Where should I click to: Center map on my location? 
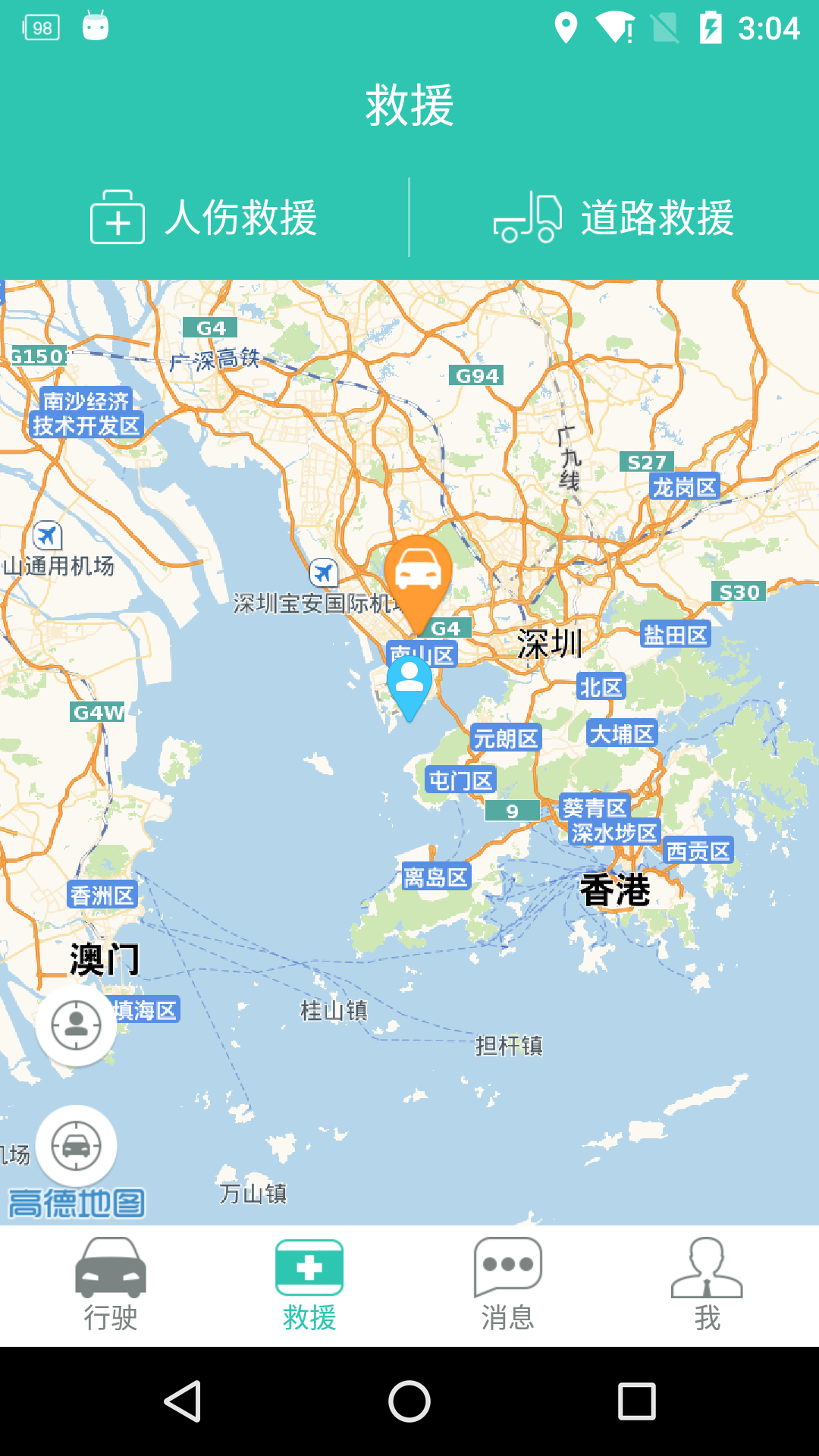(x=76, y=1025)
